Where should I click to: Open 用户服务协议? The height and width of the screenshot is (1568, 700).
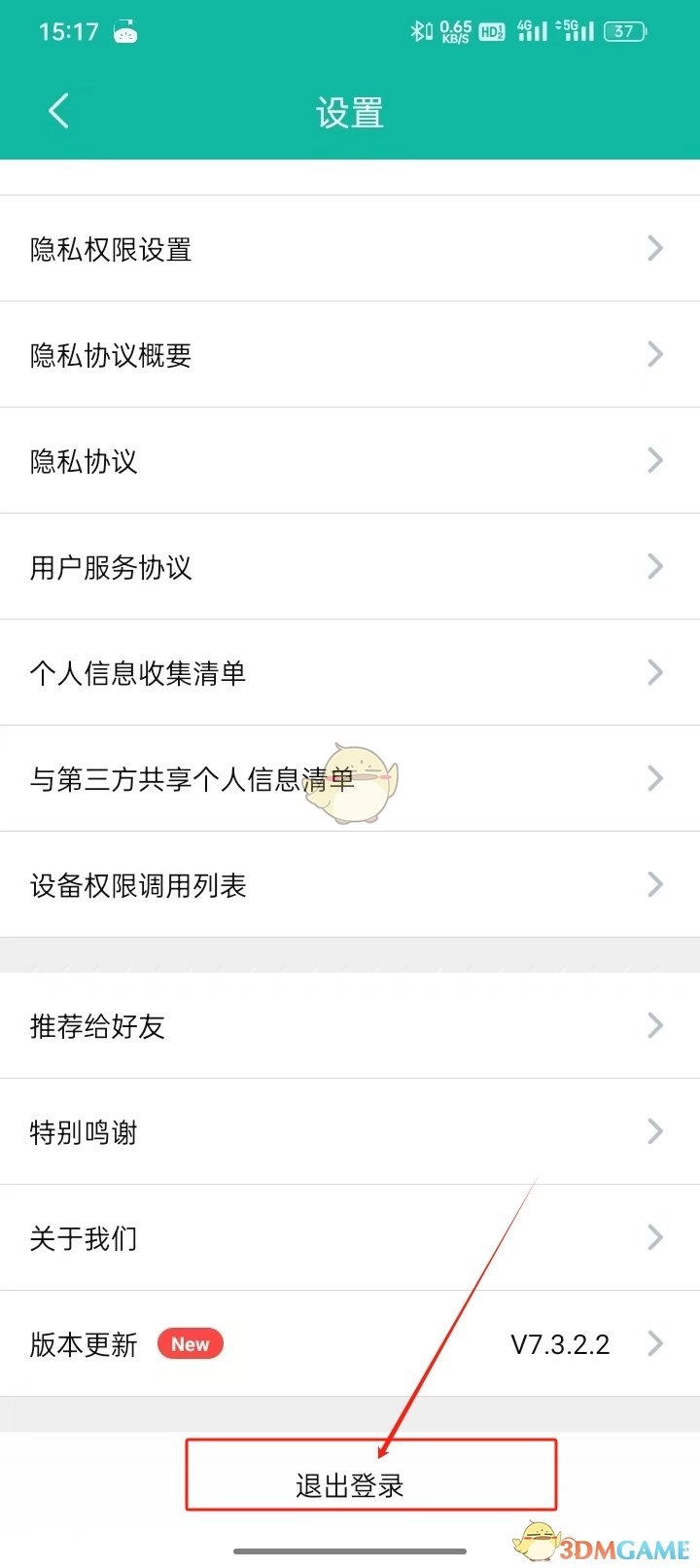coord(350,567)
